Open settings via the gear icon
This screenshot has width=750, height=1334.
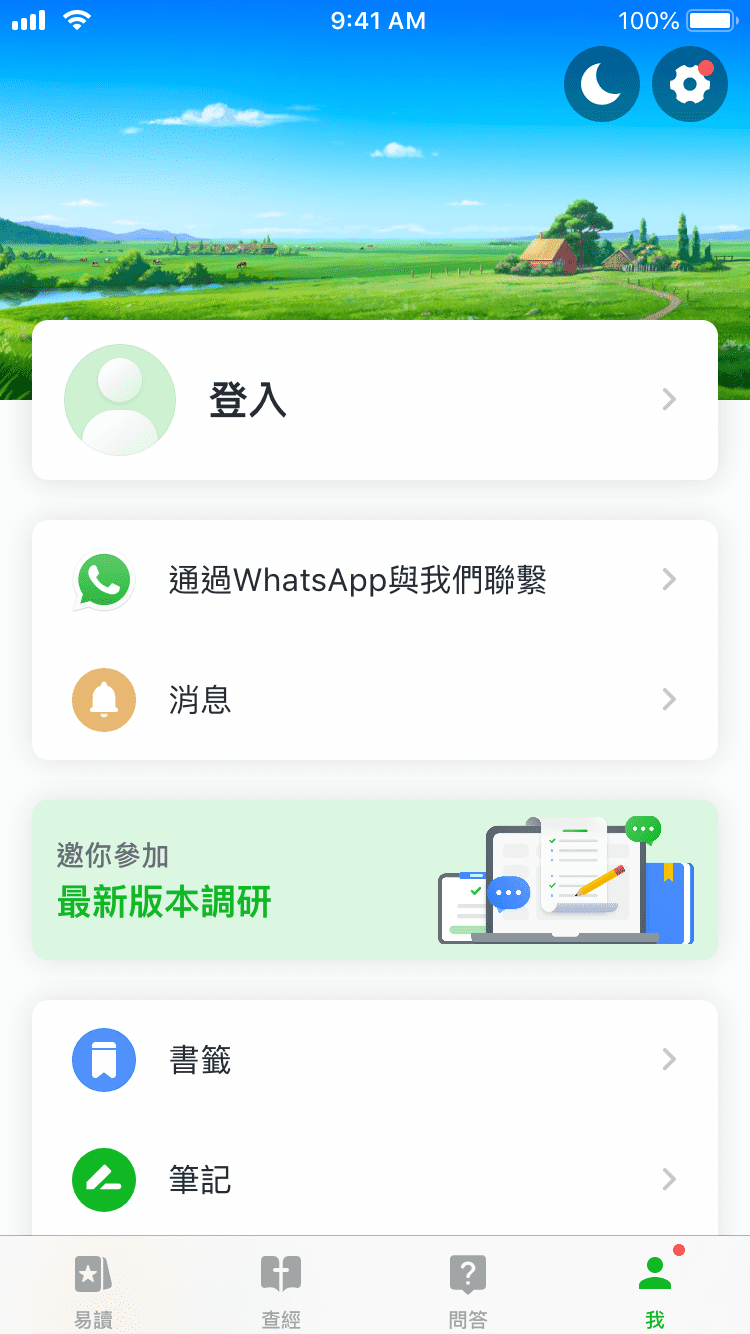tap(689, 84)
